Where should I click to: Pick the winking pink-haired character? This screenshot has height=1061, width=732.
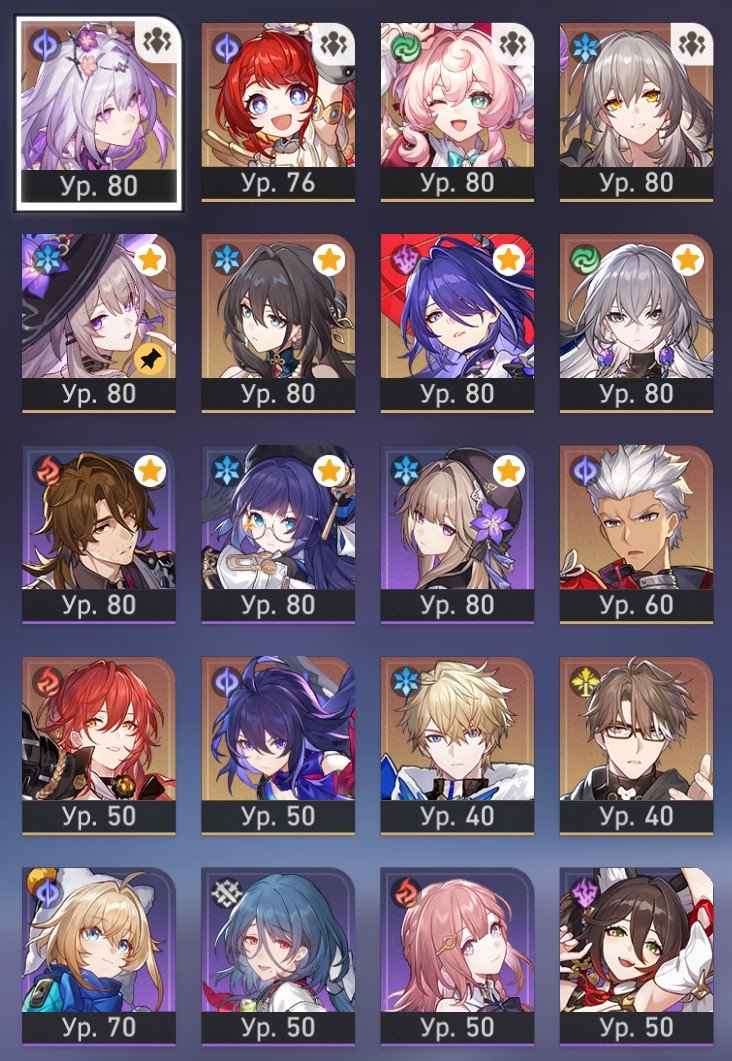click(x=457, y=100)
